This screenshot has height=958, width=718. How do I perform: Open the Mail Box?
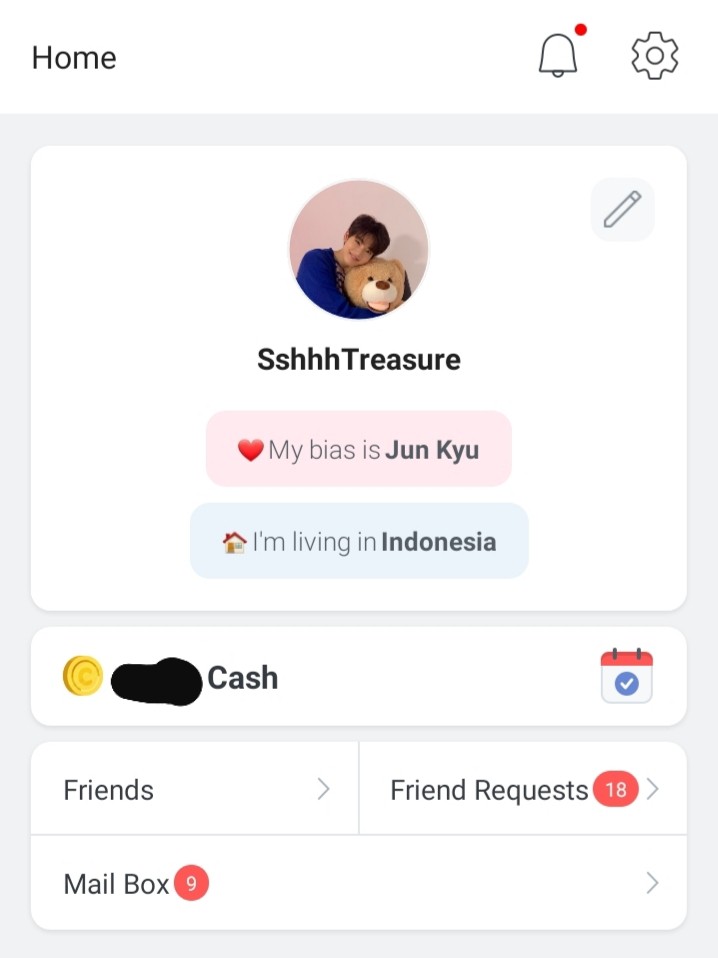[x=358, y=883]
